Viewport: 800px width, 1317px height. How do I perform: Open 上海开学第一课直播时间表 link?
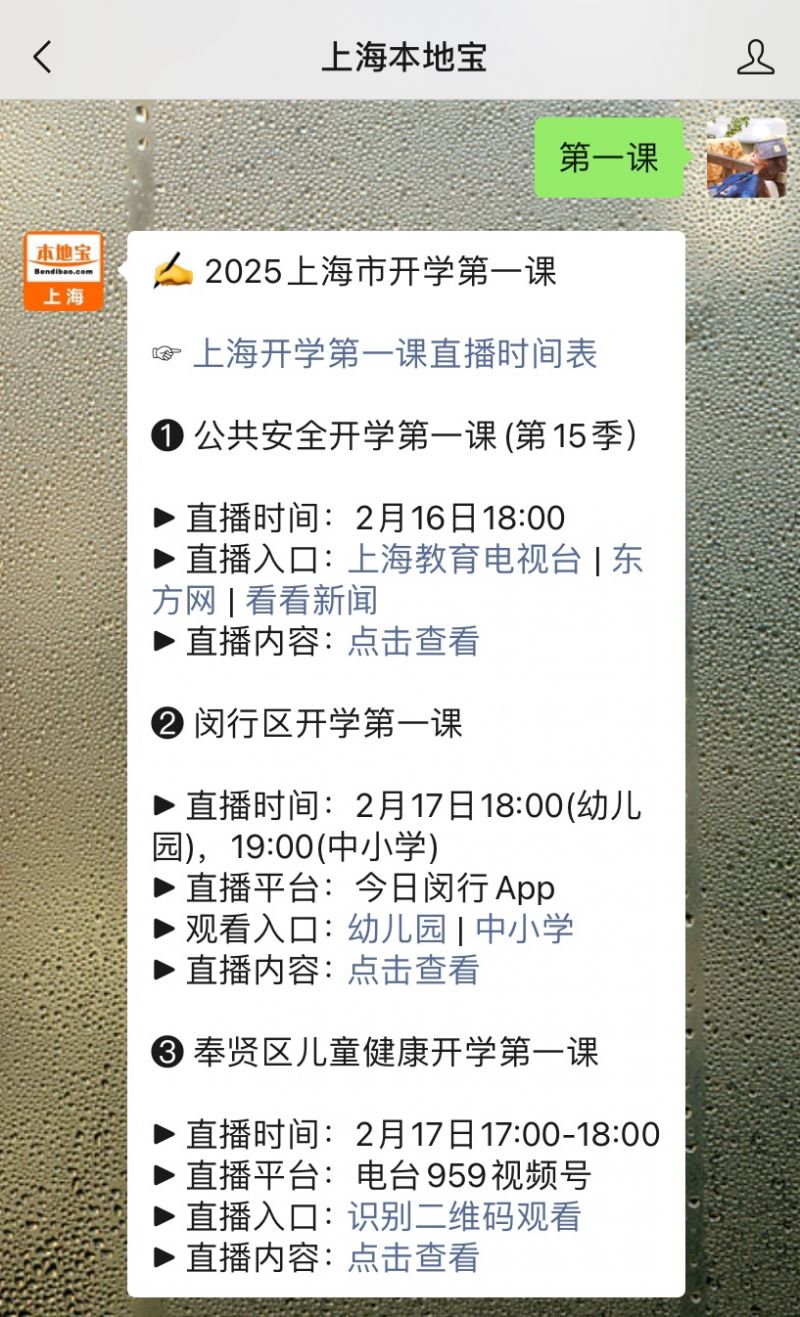pyautogui.click(x=394, y=353)
